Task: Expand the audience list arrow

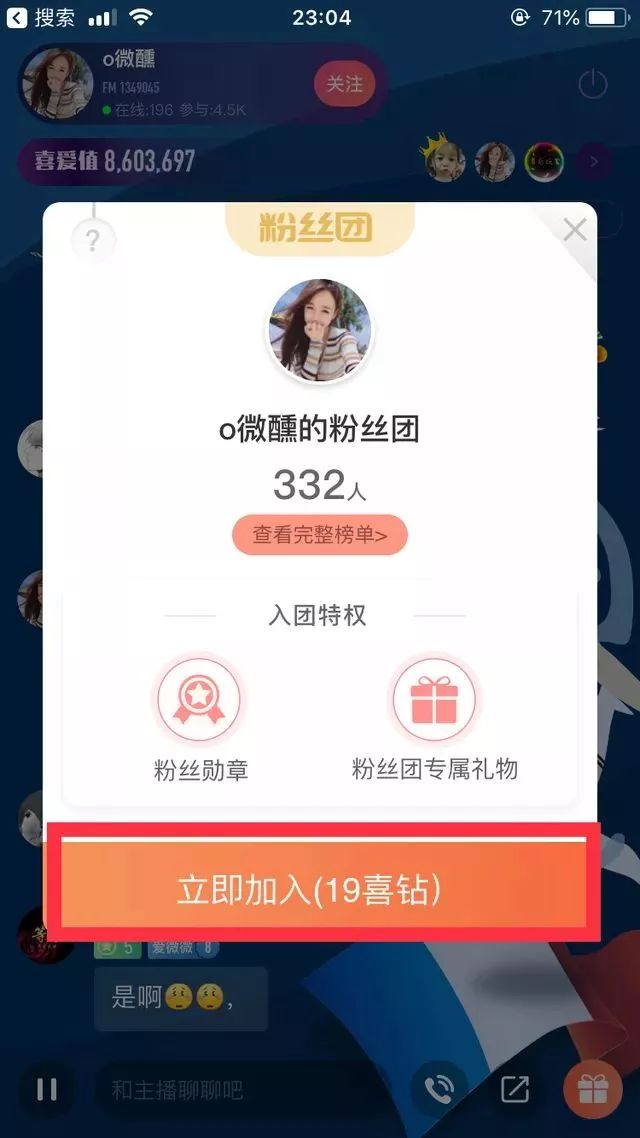Action: pos(595,161)
